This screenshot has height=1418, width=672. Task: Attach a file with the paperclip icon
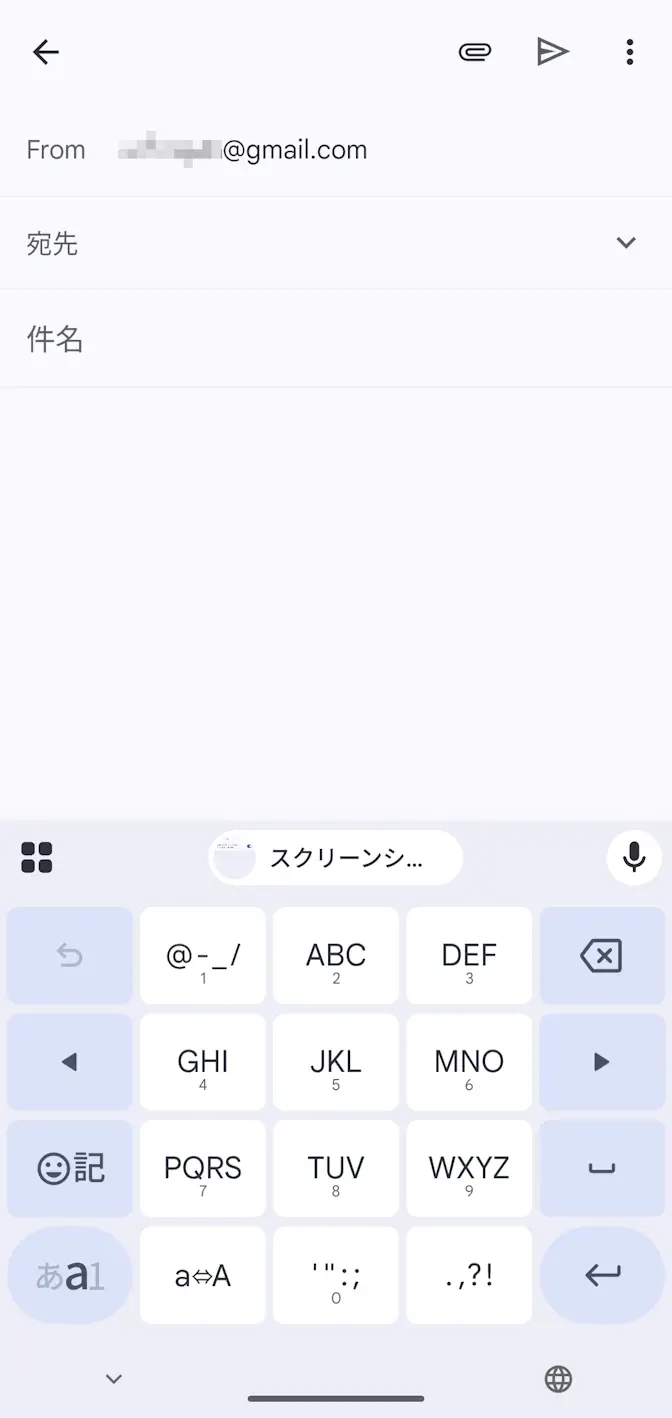click(x=475, y=52)
